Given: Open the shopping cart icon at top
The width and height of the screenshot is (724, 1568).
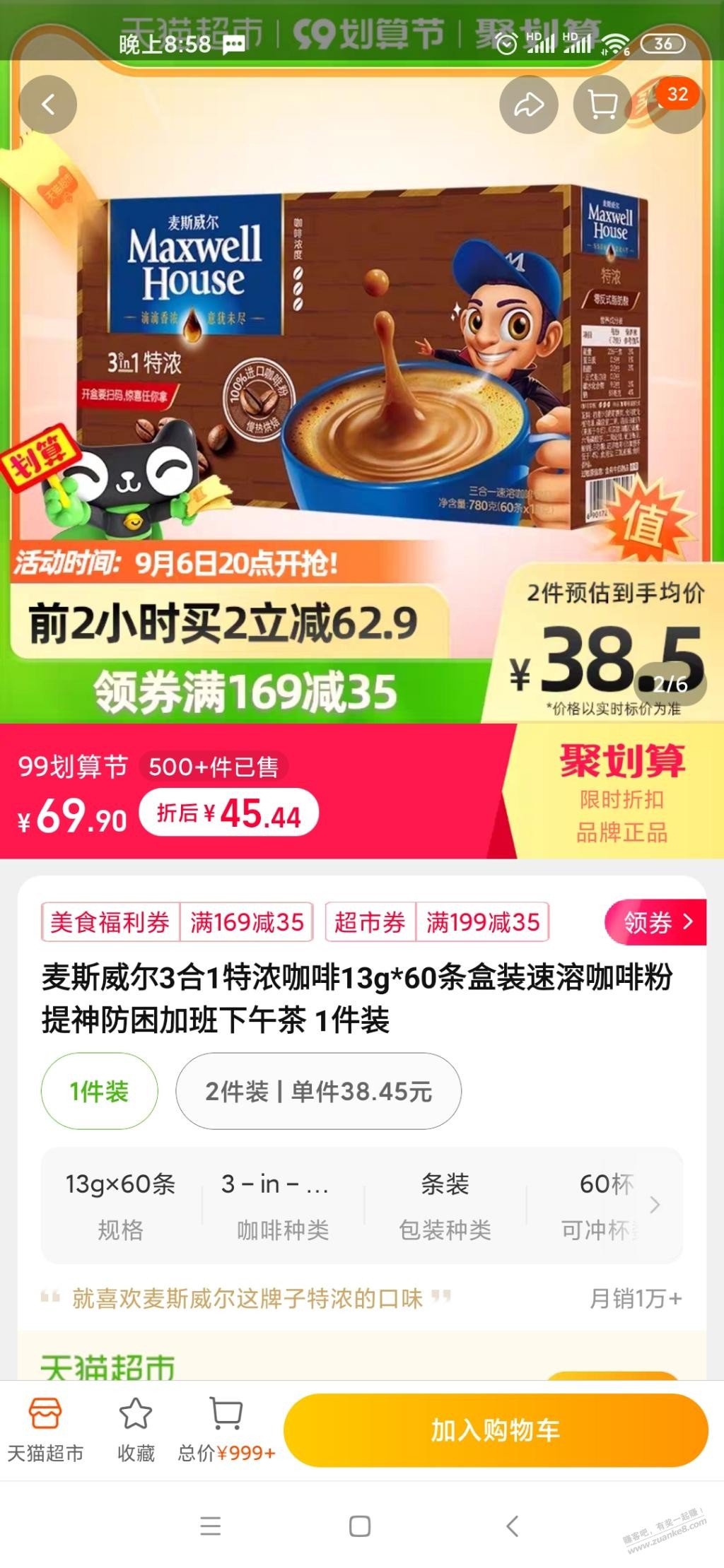Looking at the screenshot, I should (602, 105).
